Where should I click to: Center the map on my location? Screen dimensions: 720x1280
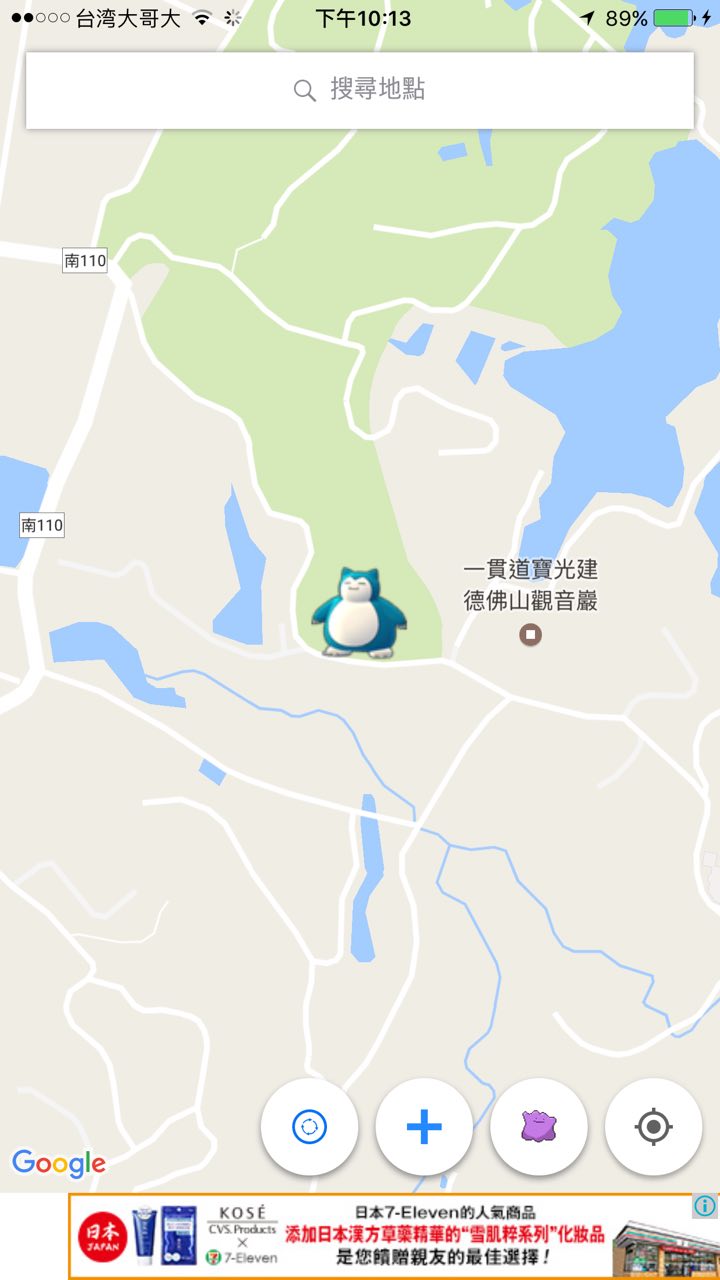click(653, 1127)
